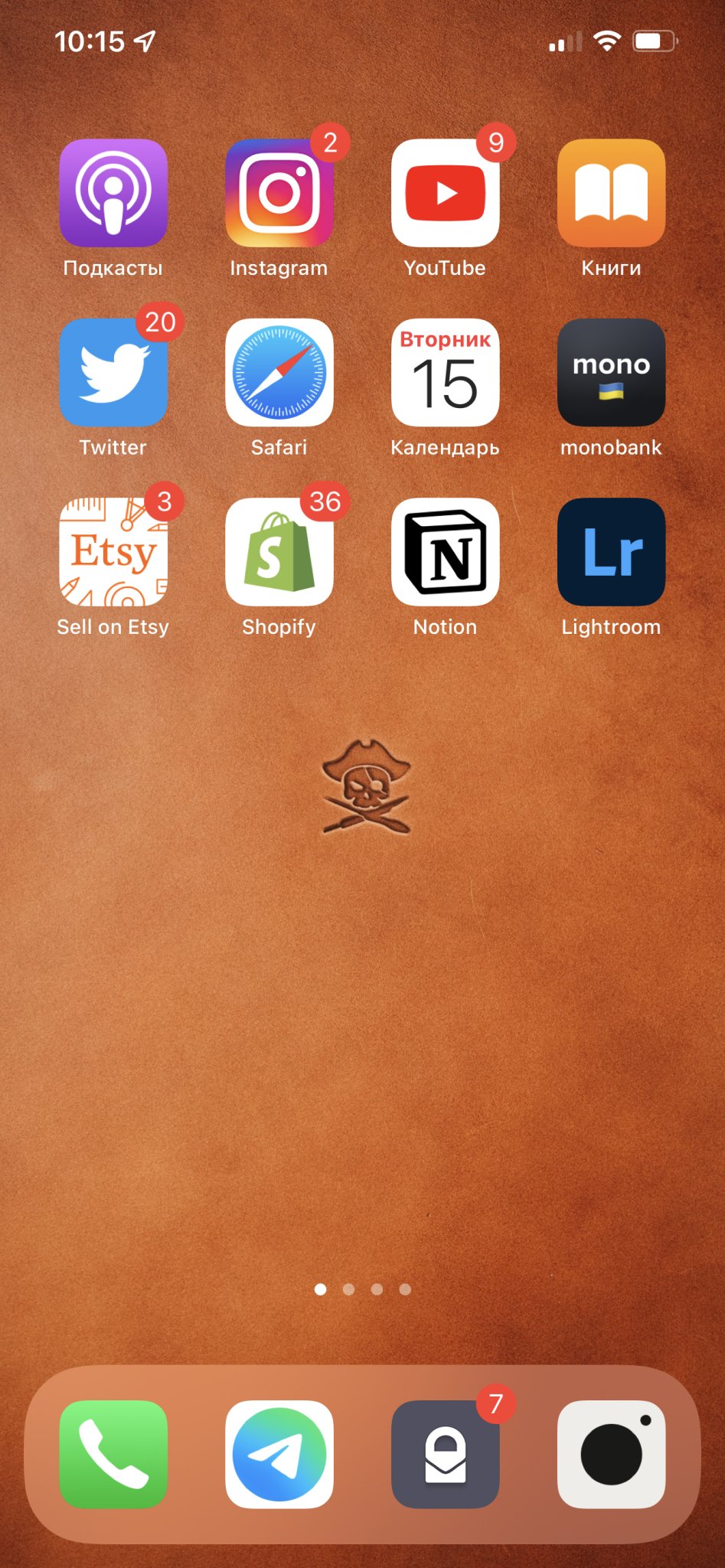Open Sell on Etsy
The width and height of the screenshot is (725, 1568).
point(113,552)
